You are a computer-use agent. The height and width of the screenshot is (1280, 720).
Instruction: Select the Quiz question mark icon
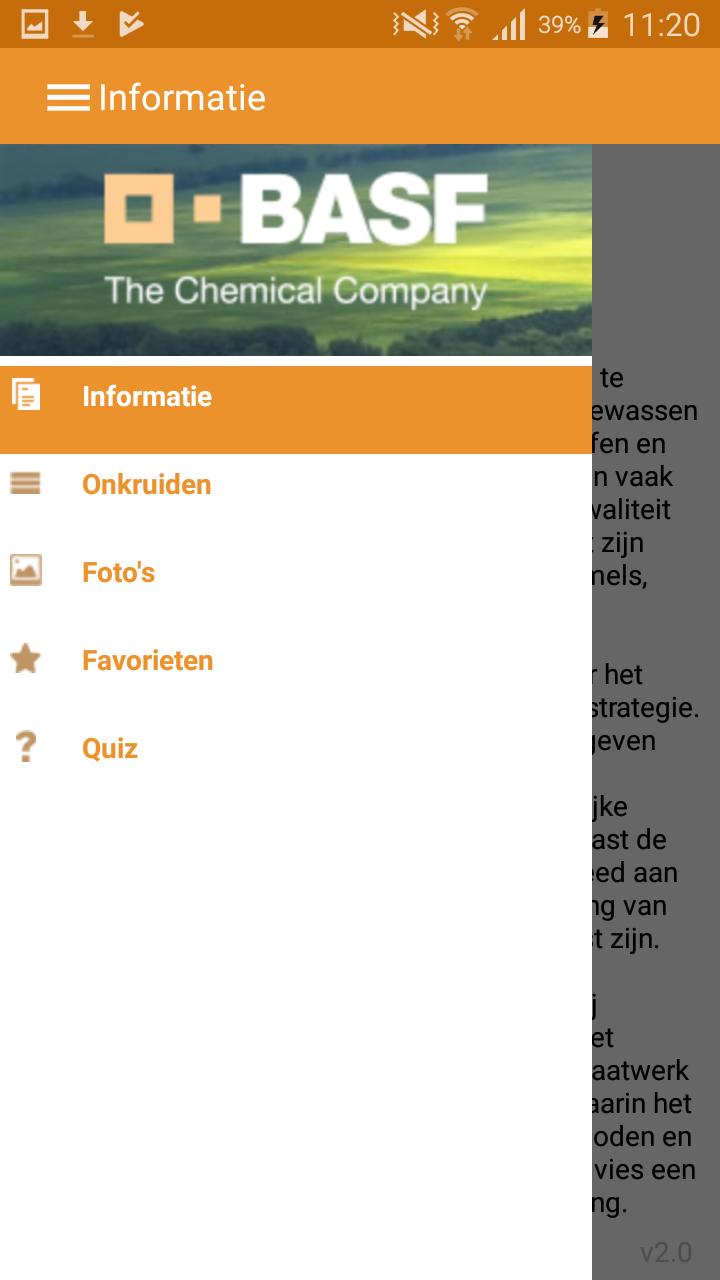25,747
